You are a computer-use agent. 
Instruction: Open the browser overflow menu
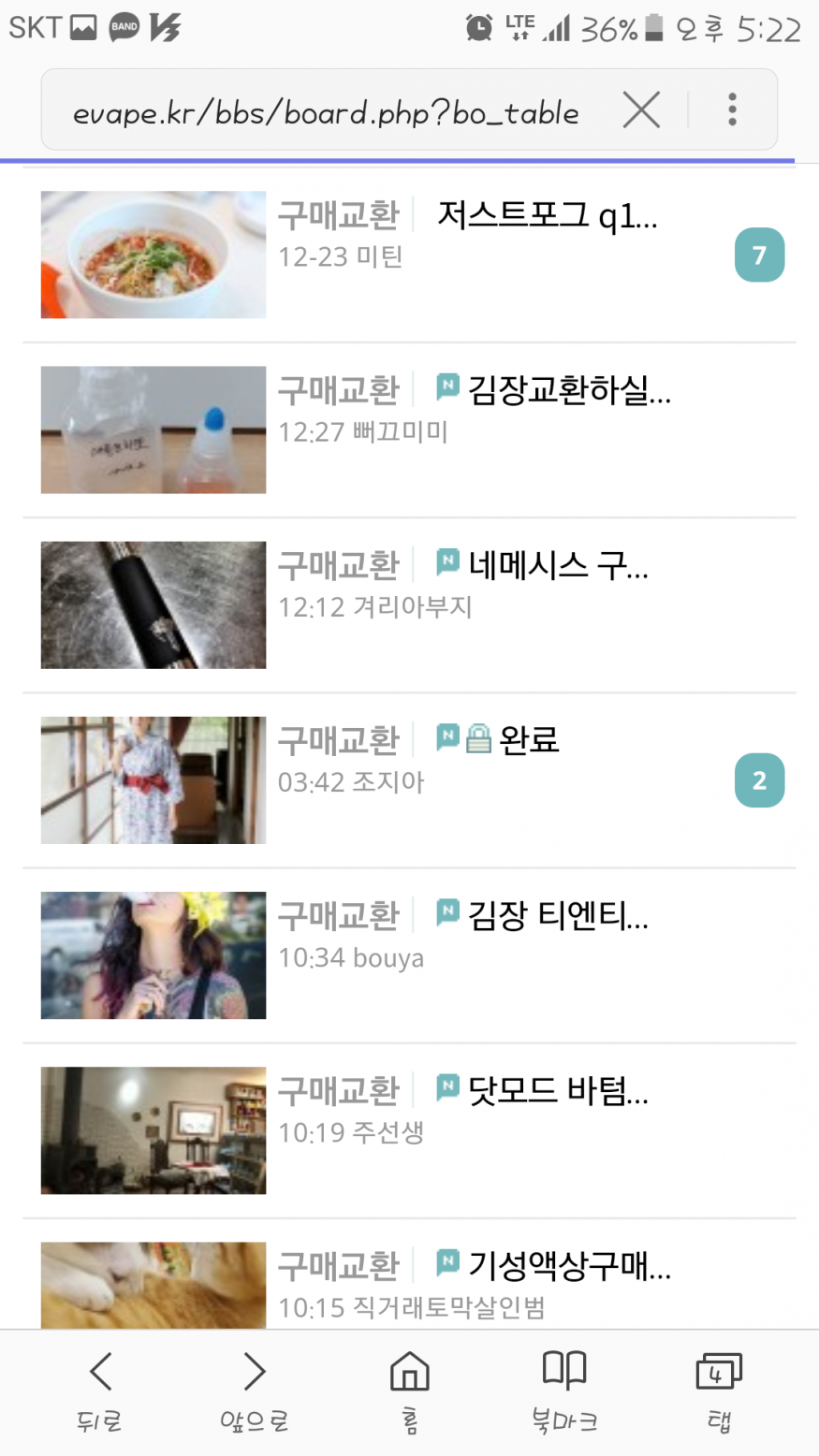tap(732, 110)
